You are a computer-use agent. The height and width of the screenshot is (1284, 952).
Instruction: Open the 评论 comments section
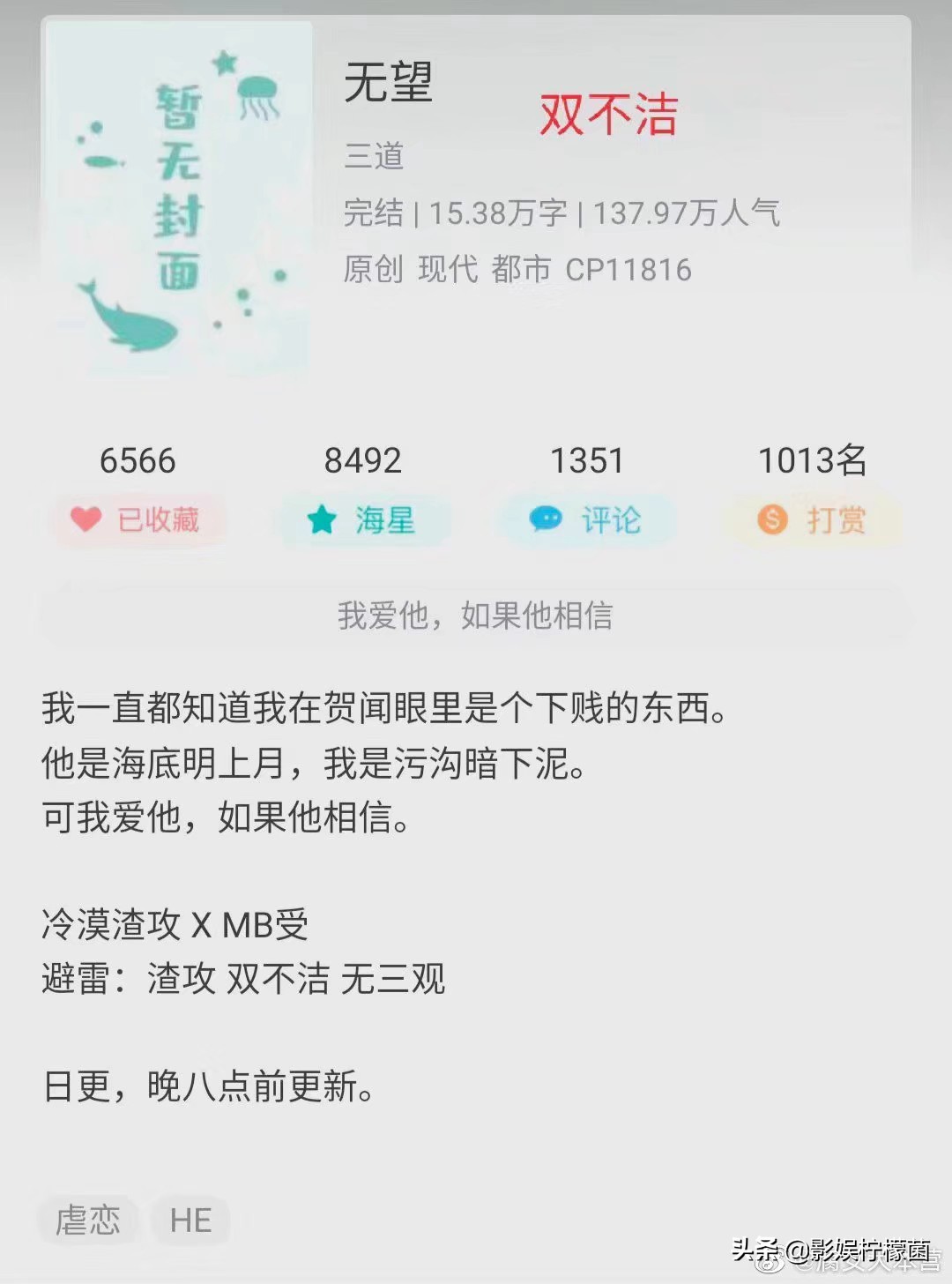point(586,519)
